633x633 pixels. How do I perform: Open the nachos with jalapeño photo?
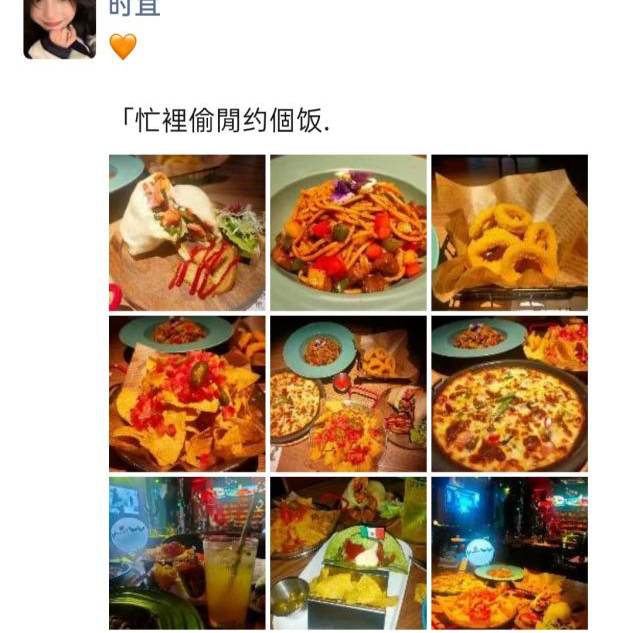click(187, 394)
